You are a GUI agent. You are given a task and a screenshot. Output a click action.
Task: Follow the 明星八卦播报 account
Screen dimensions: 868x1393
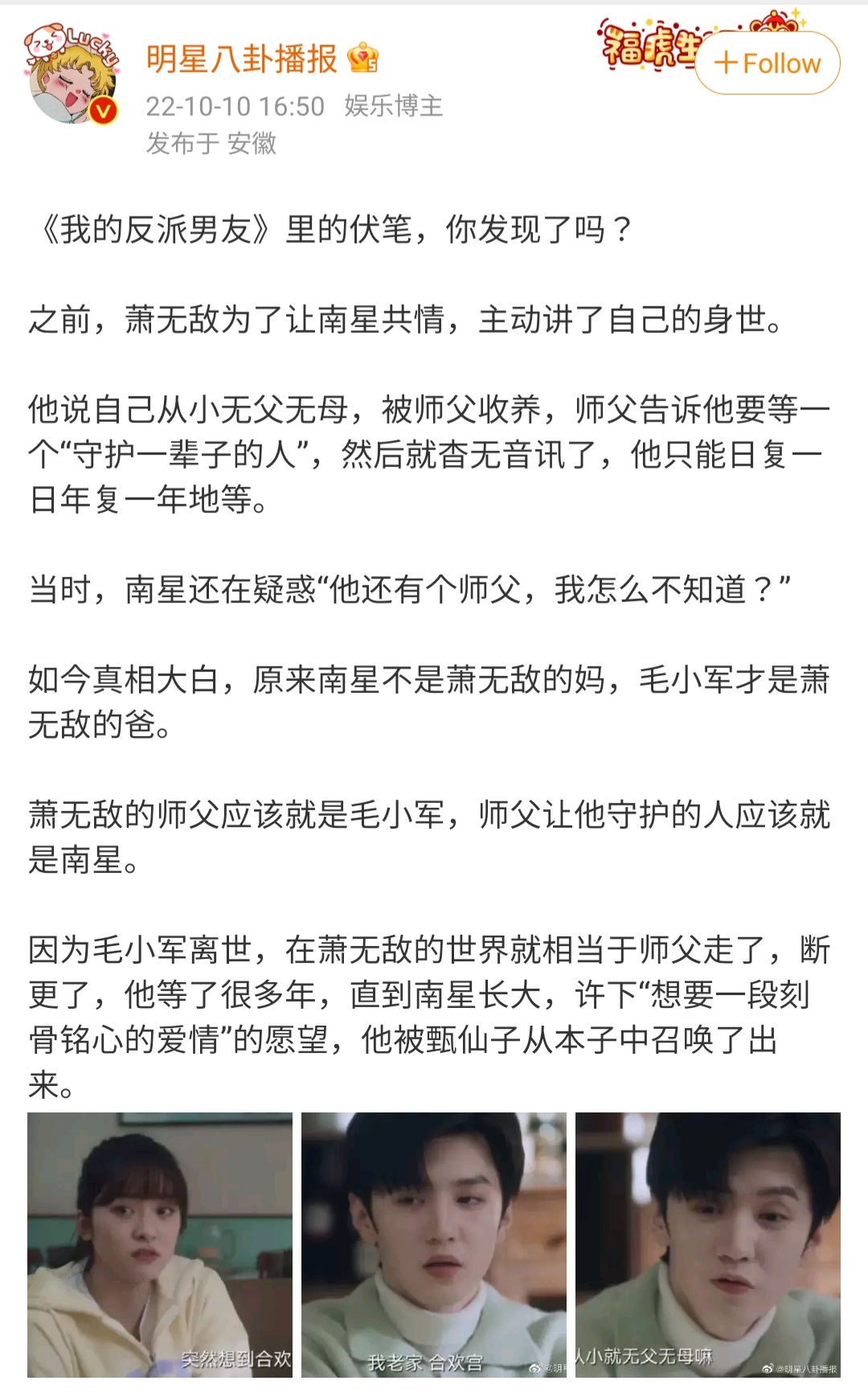tap(768, 64)
